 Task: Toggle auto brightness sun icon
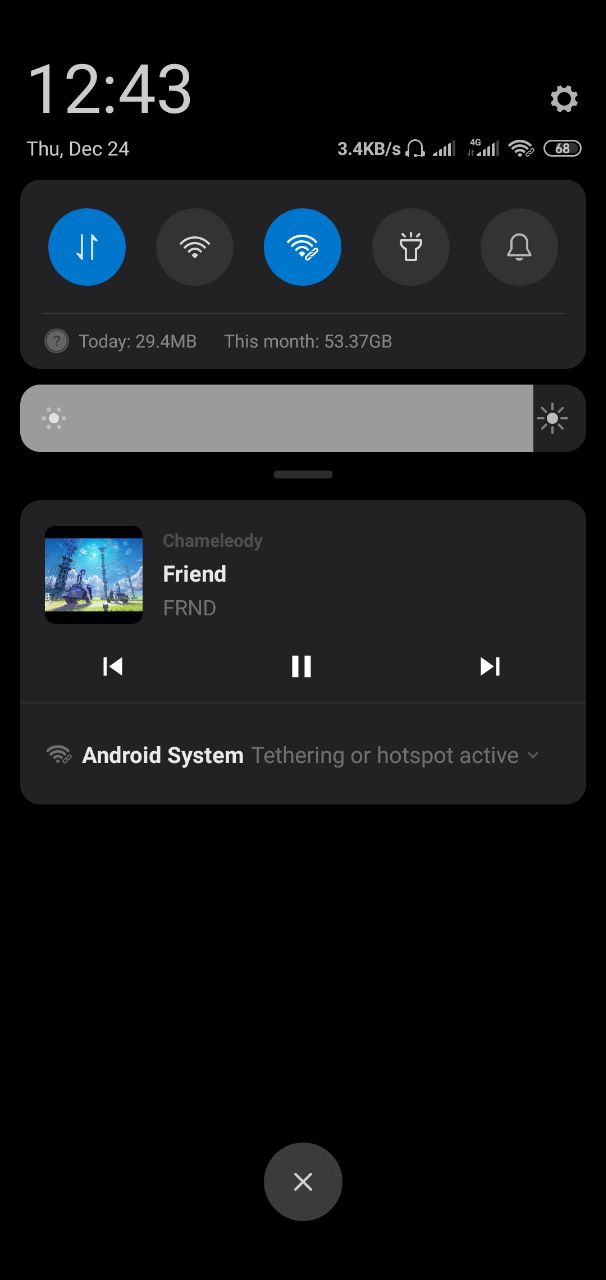[553, 418]
